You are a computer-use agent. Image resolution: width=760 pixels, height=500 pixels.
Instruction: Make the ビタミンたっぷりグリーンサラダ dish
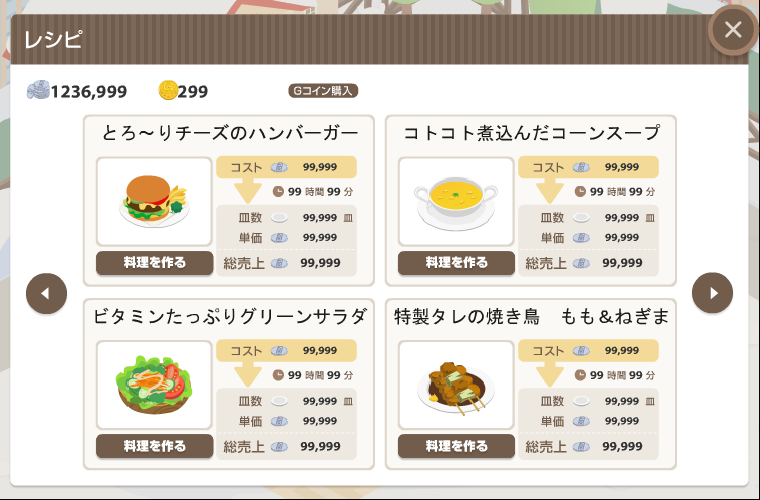coord(155,446)
